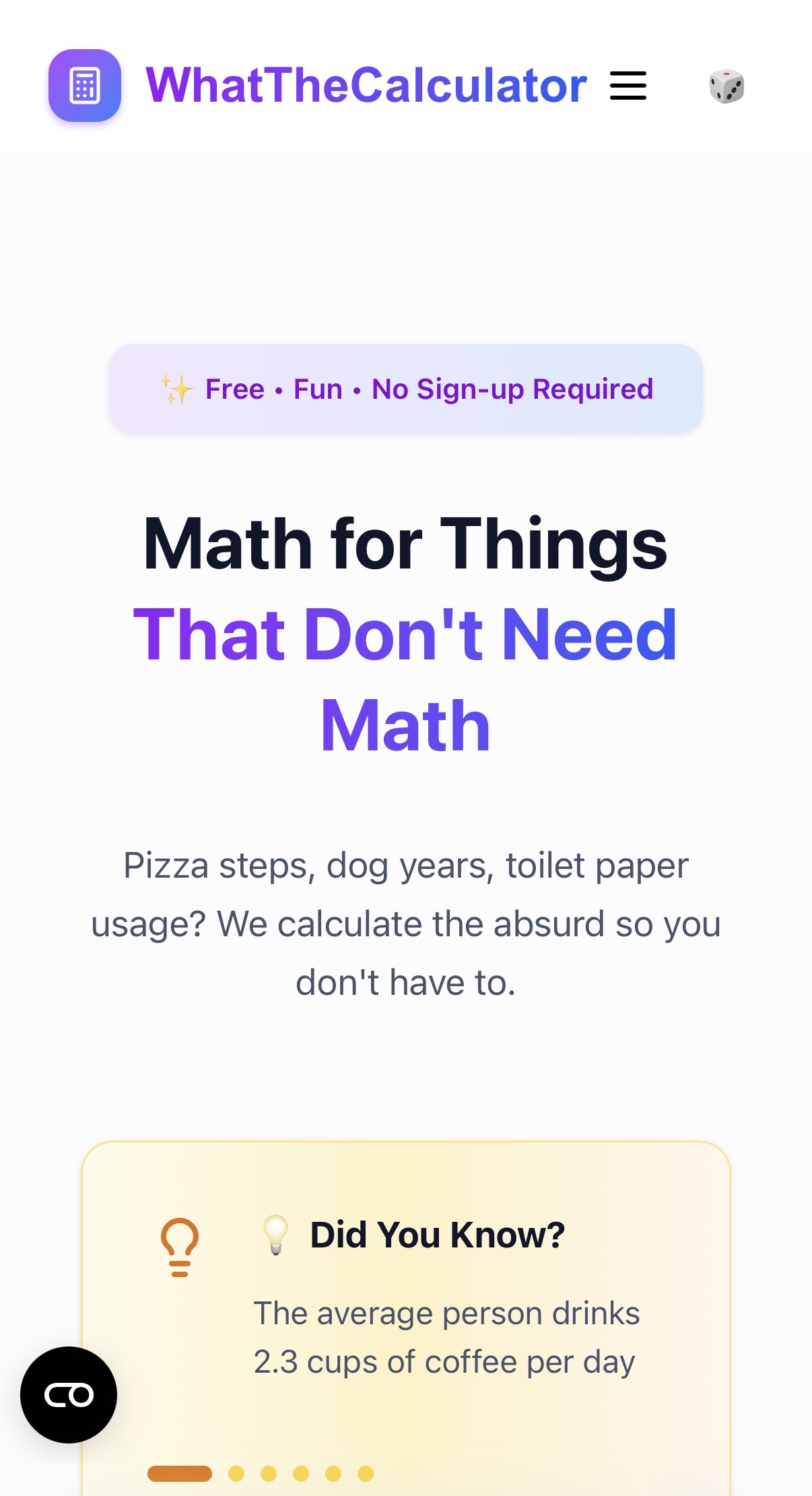Image resolution: width=812 pixels, height=1496 pixels.
Task: Click the black chain link floating button
Action: 69,1396
